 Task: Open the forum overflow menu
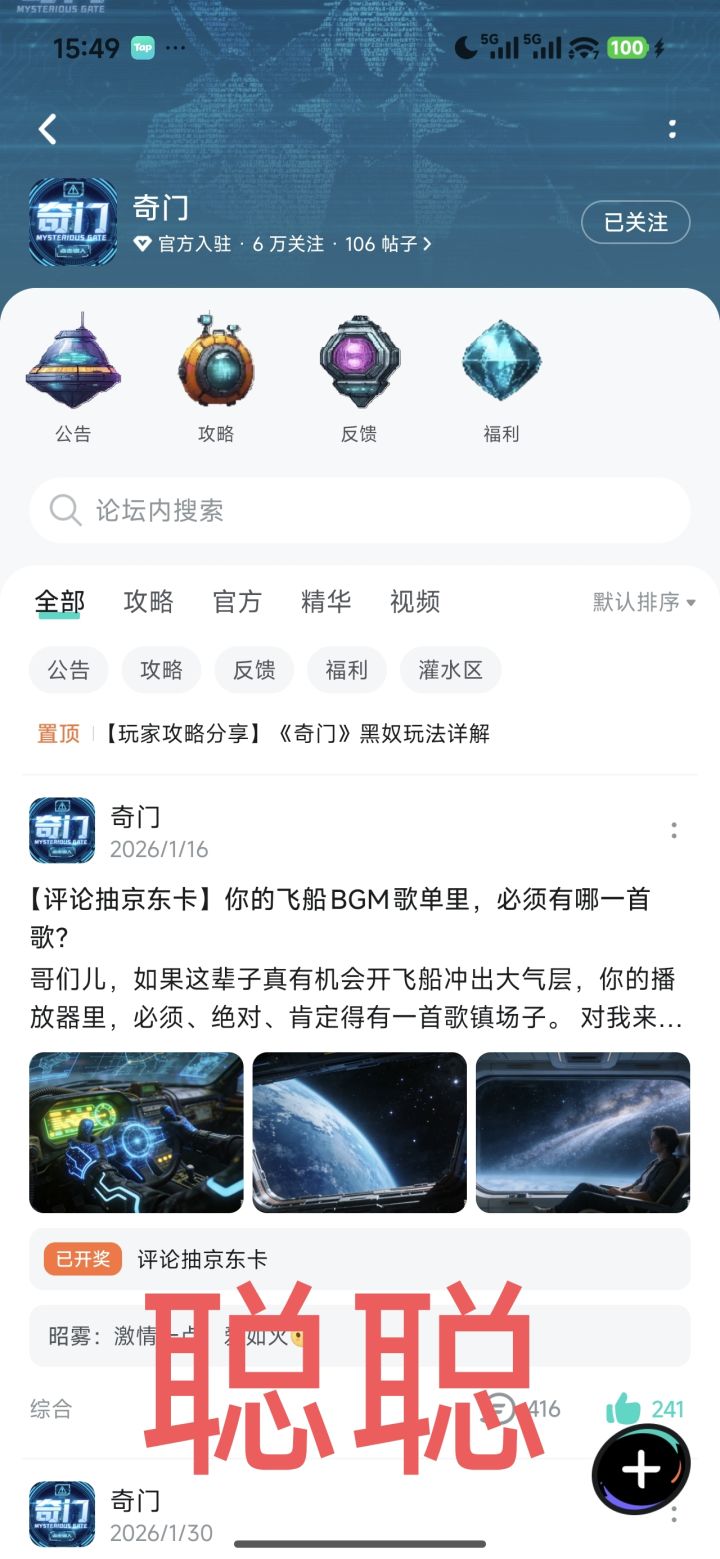[x=672, y=129]
